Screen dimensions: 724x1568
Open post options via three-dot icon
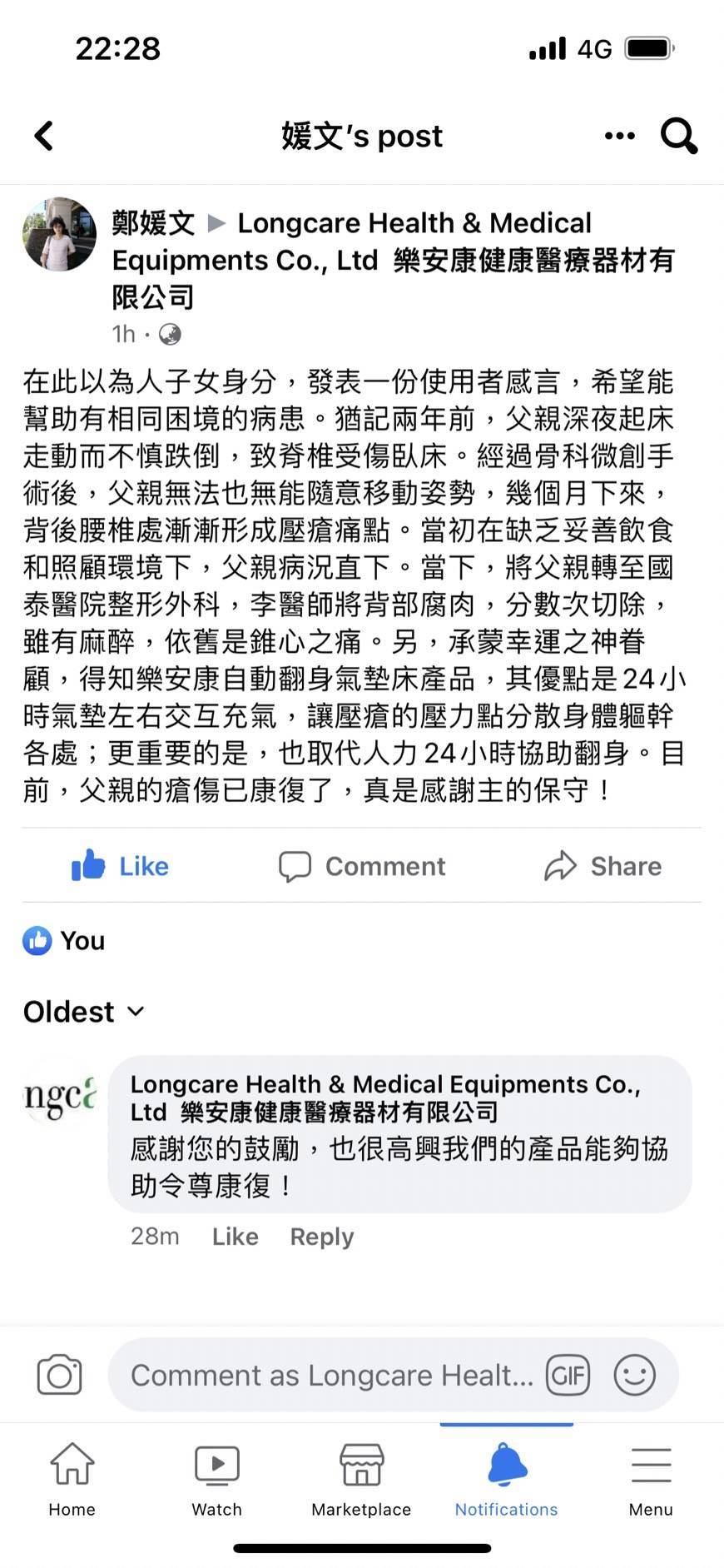pos(618,136)
